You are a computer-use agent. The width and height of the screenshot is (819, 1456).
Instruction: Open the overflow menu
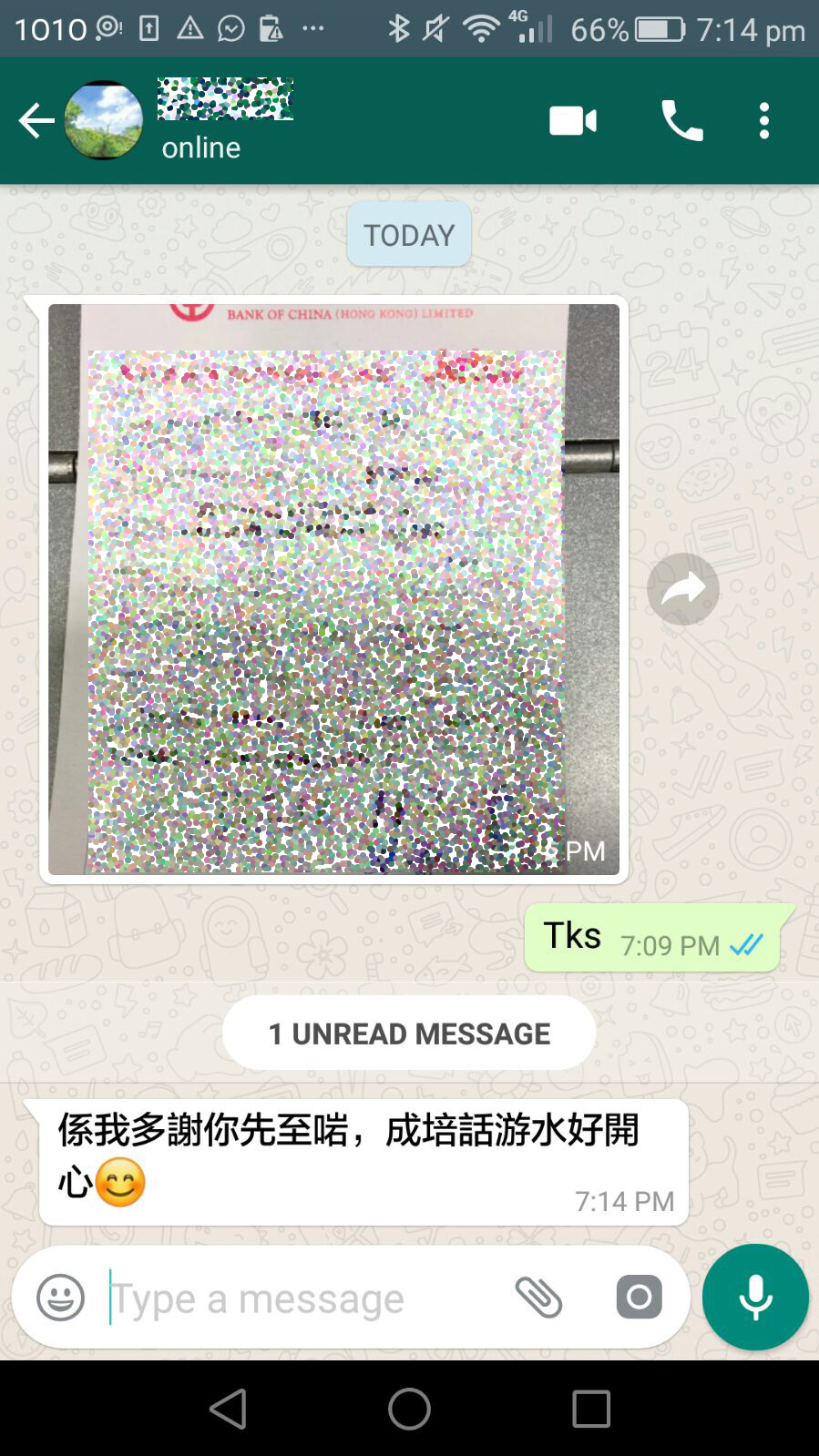(764, 120)
